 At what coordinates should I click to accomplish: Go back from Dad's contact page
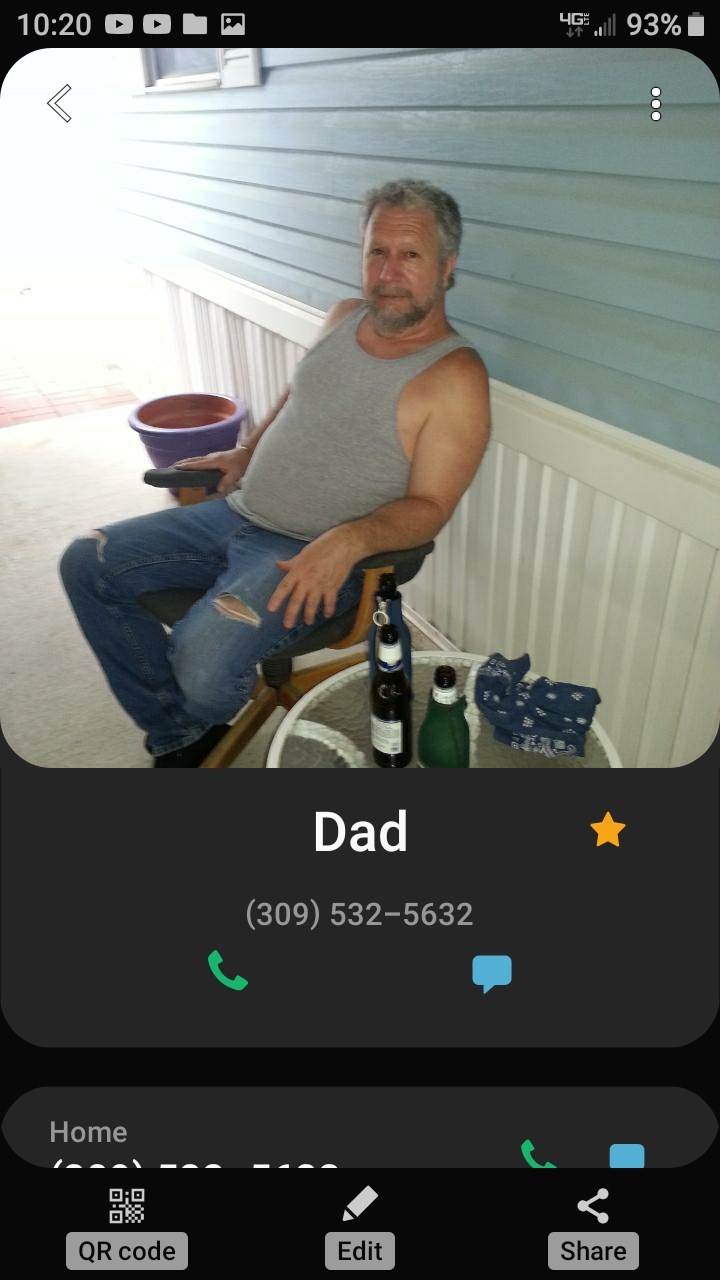59,103
